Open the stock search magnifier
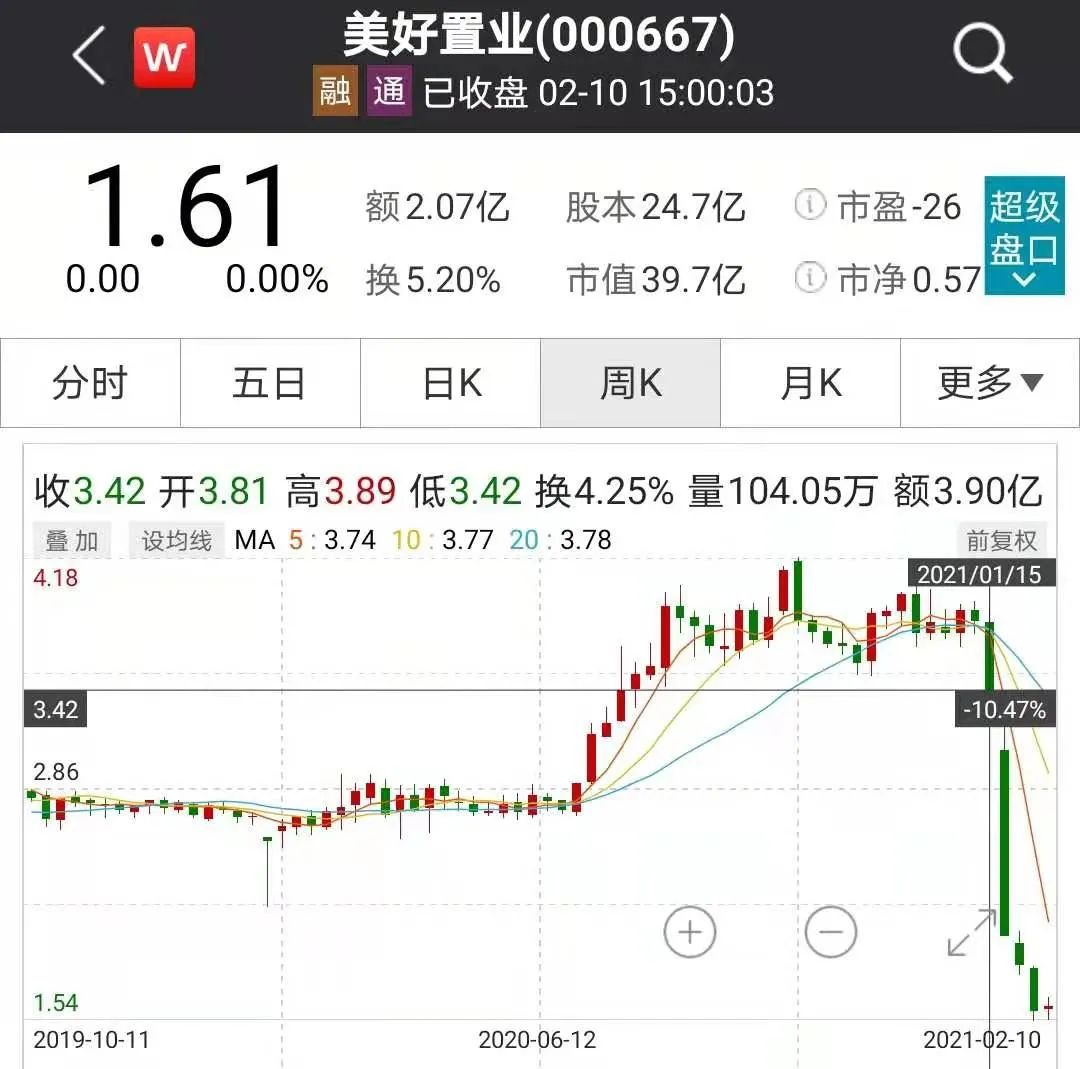The height and width of the screenshot is (1069, 1080). (982, 53)
